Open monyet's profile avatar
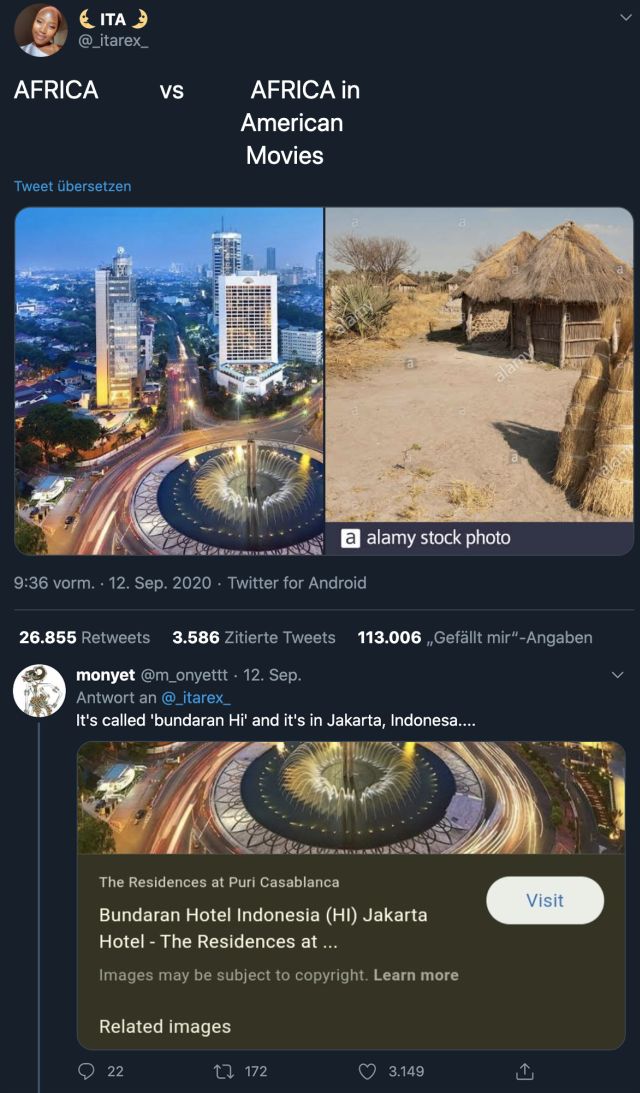 pos(40,692)
